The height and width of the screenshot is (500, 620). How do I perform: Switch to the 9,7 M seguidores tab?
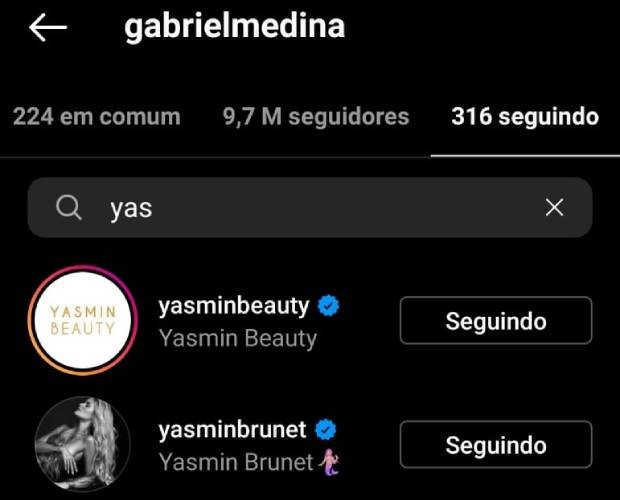[316, 117]
